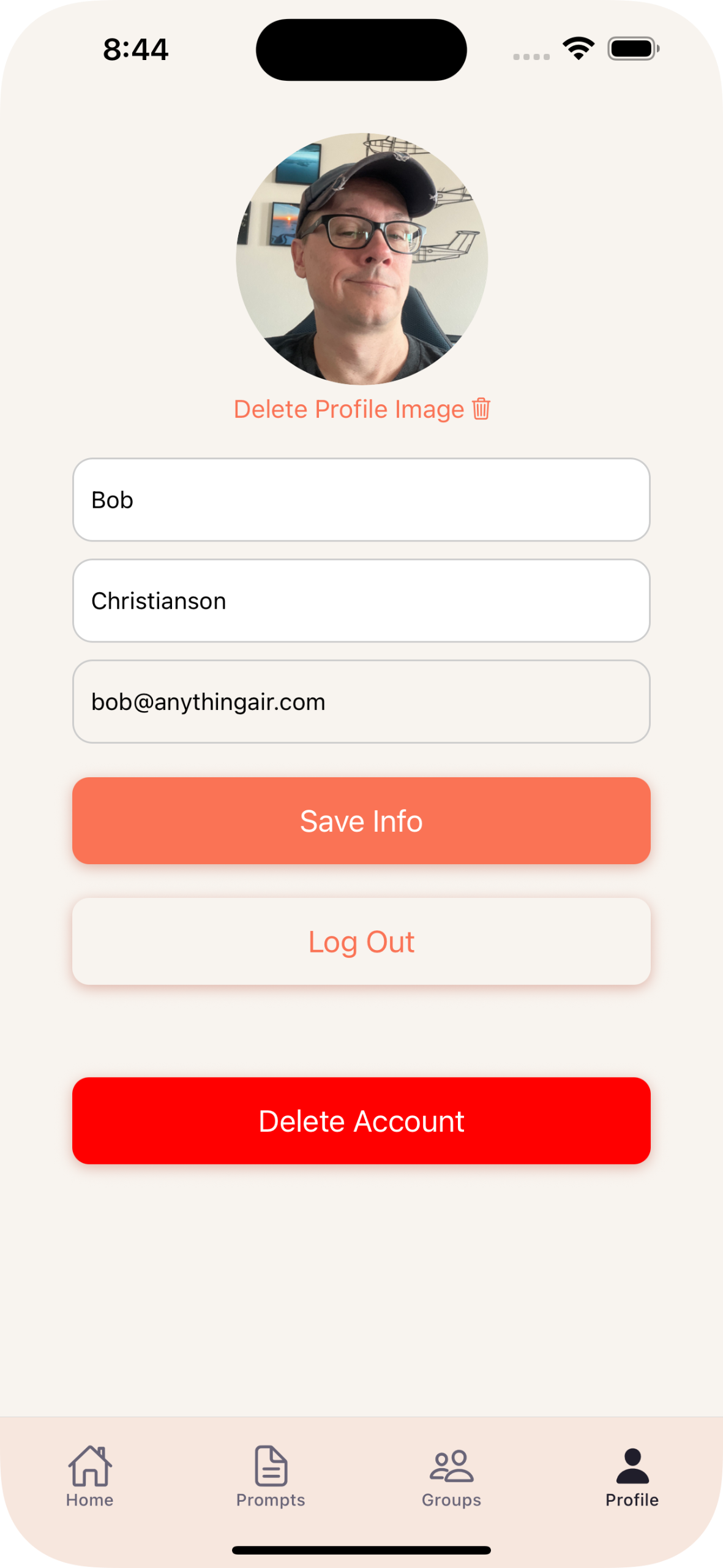The width and height of the screenshot is (723, 1568).
Task: Edit the last name field showing Christianson
Action: click(361, 601)
